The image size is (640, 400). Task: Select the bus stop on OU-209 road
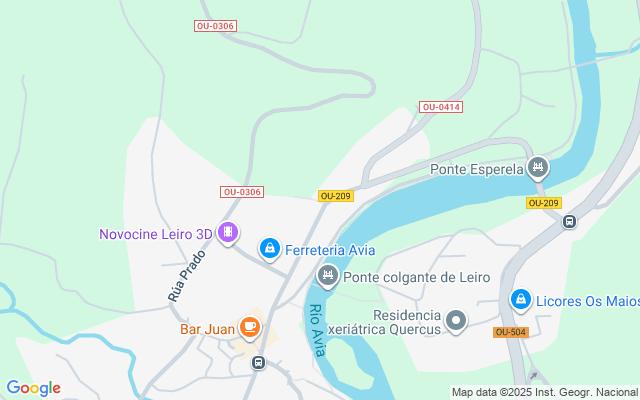(x=569, y=221)
